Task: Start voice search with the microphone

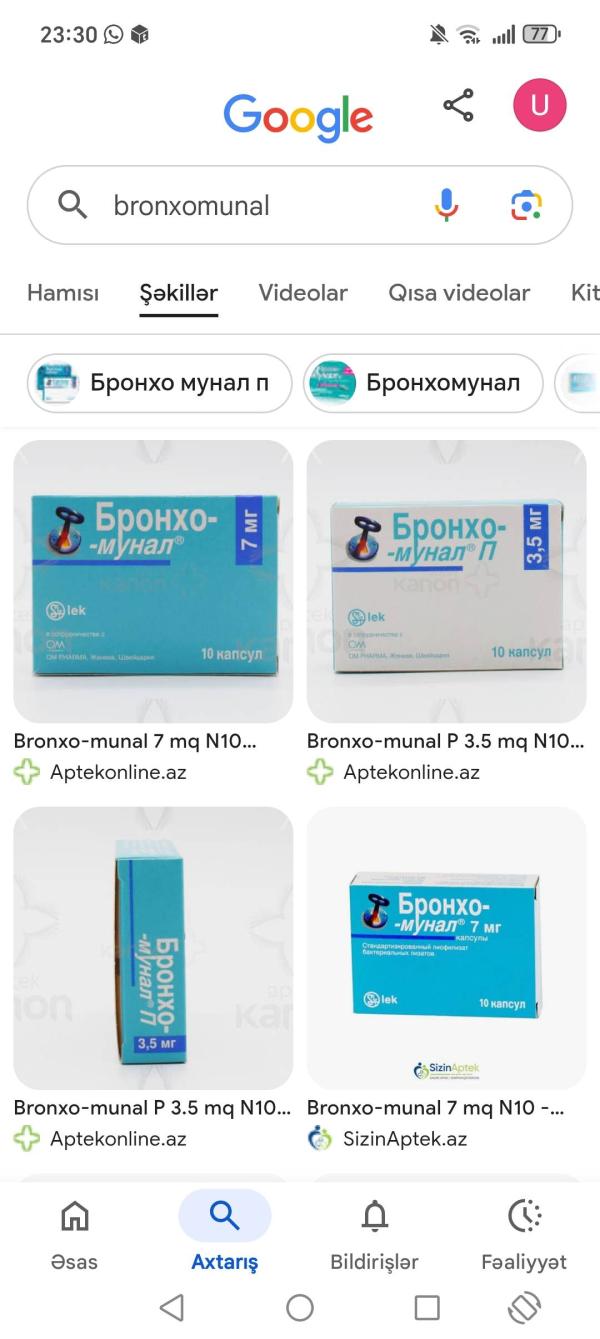Action: 446,205
